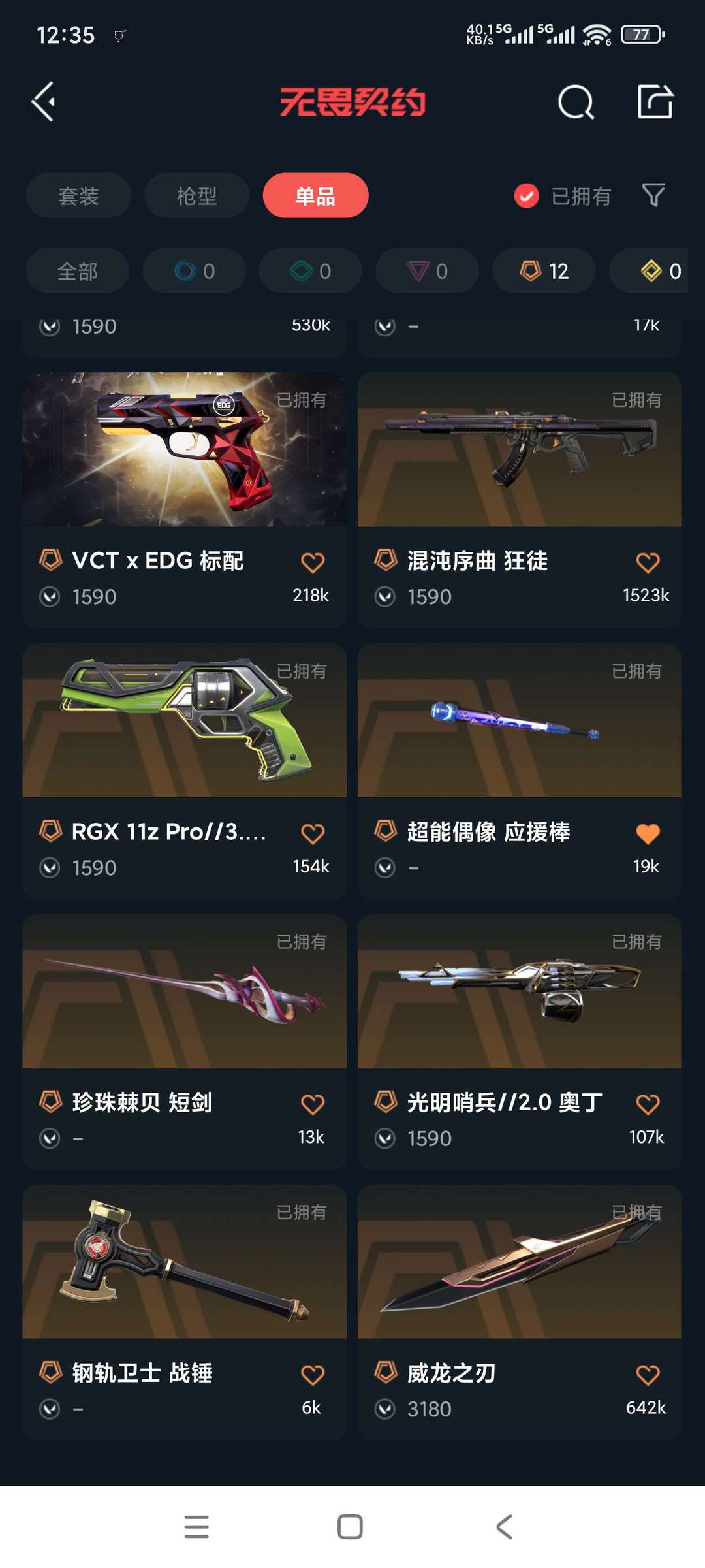Switch to the 套装 tab
705x1568 pixels.
click(x=78, y=195)
